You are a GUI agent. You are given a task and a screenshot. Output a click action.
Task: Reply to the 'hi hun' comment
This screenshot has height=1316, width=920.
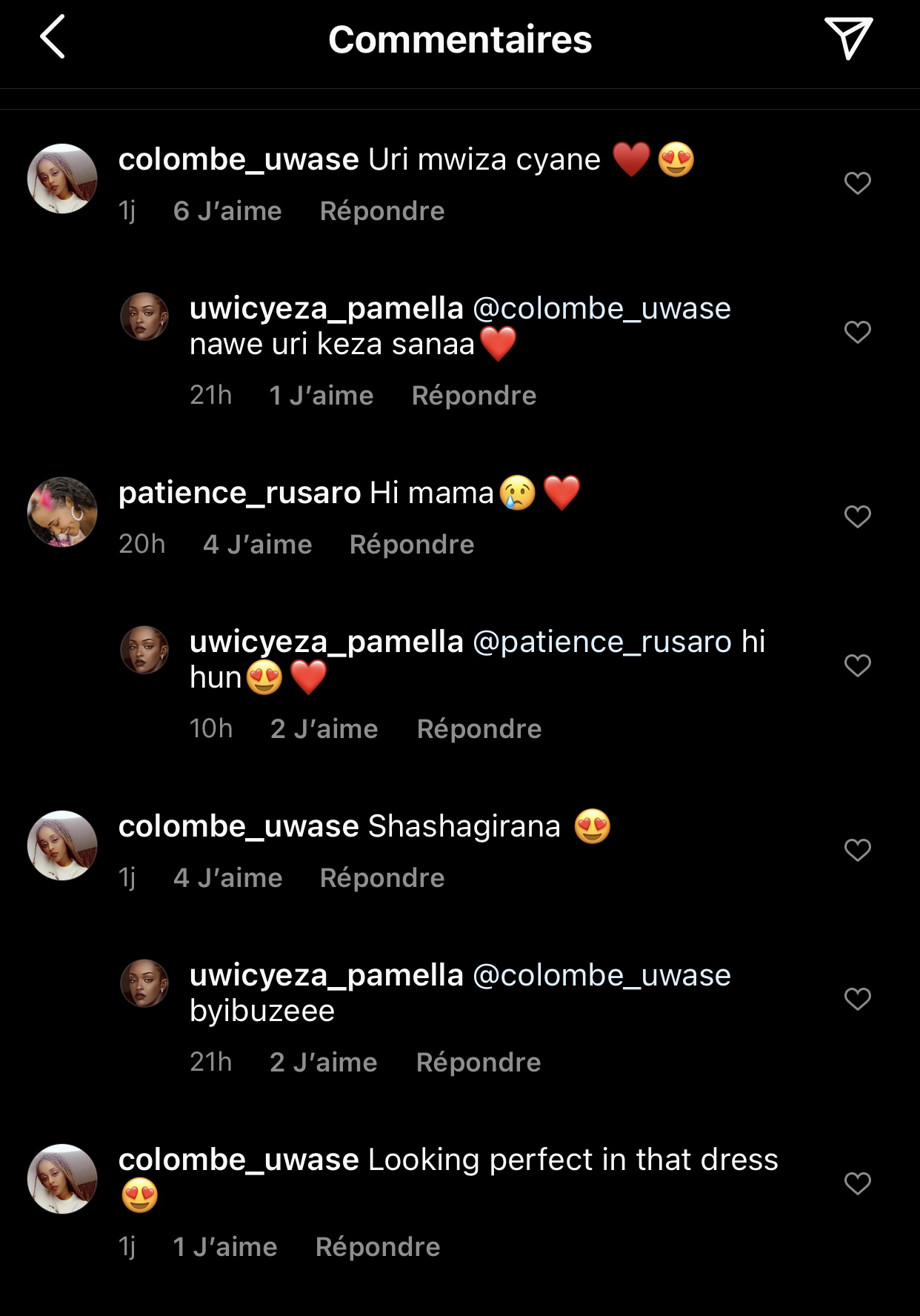[x=479, y=729]
